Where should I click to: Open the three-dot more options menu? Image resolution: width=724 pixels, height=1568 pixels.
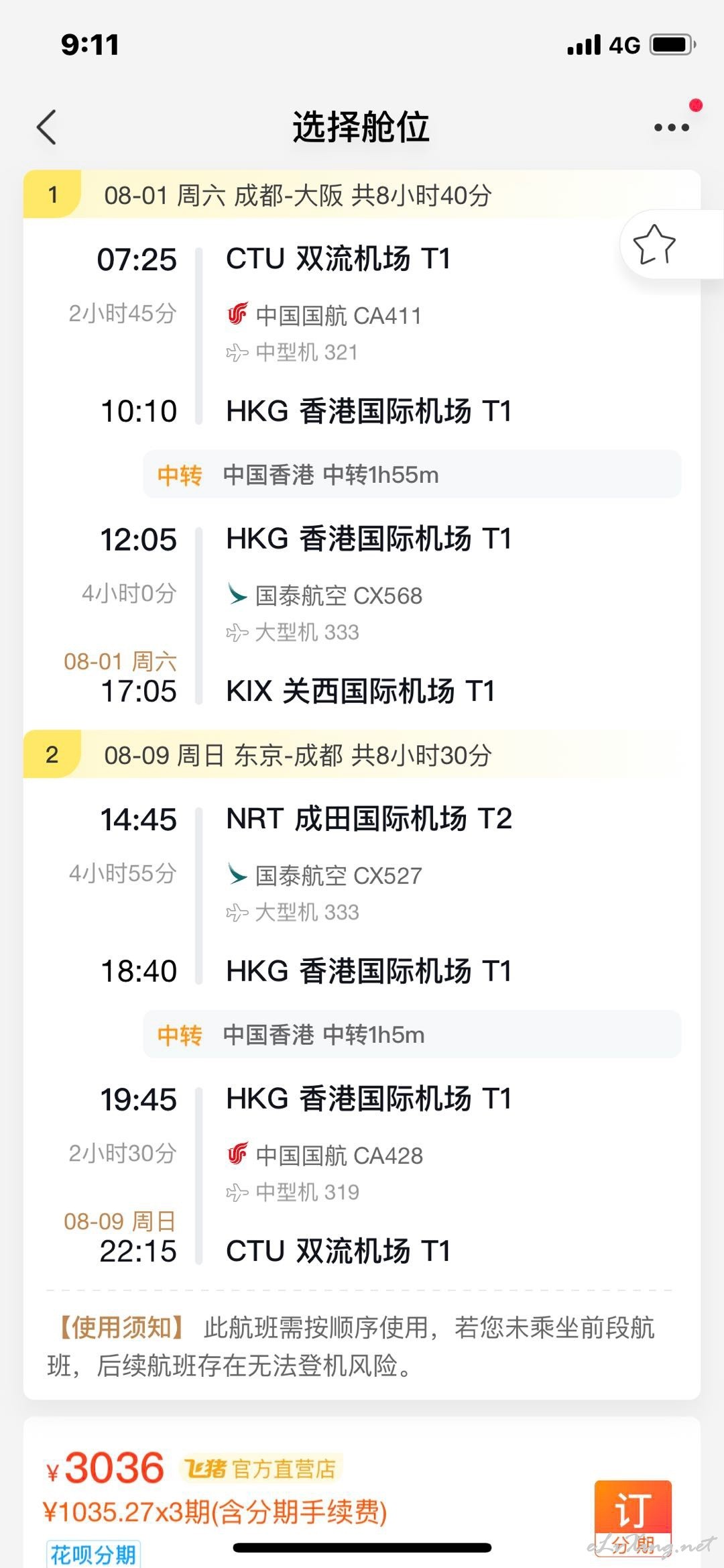[x=672, y=127]
